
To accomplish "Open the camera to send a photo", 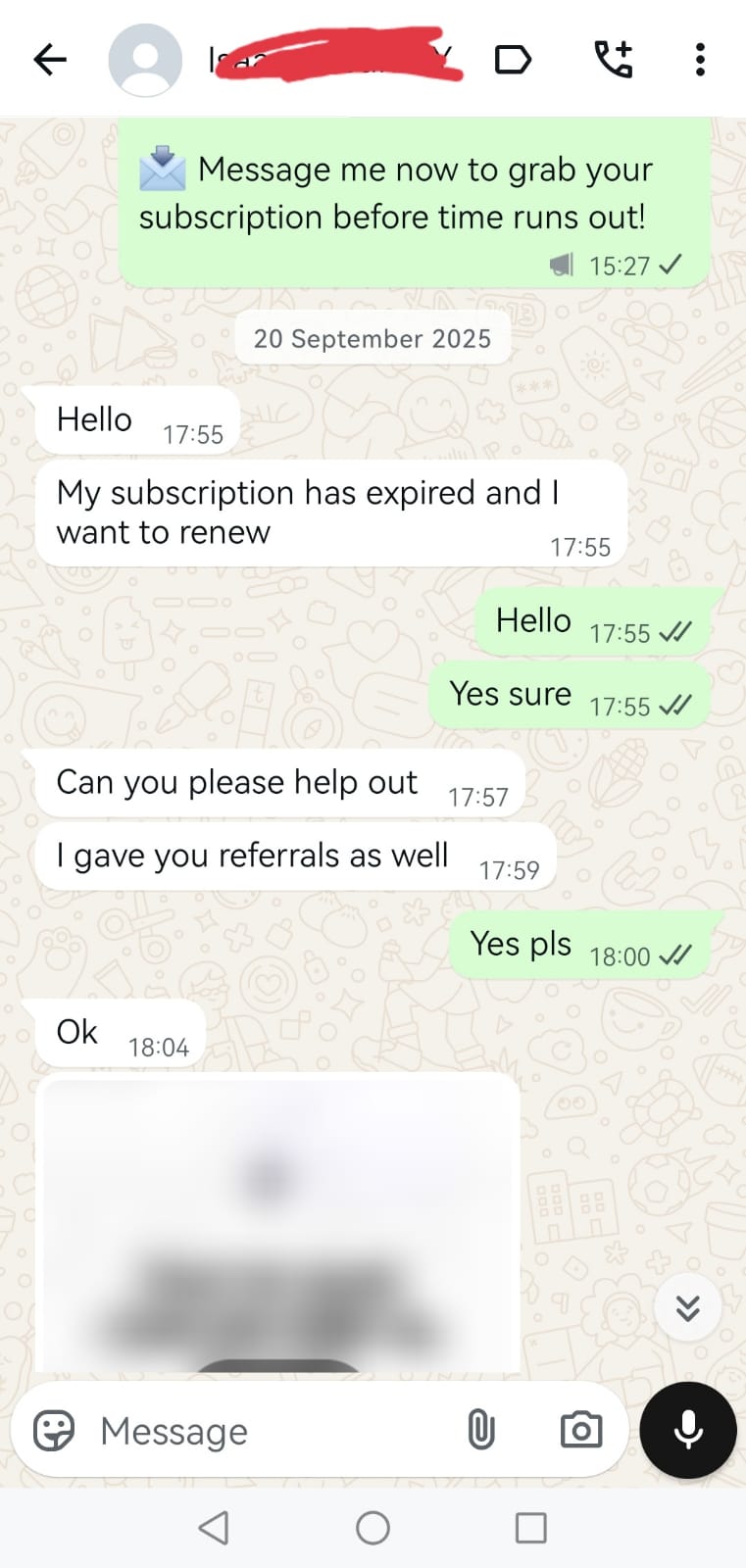I will click(580, 1430).
